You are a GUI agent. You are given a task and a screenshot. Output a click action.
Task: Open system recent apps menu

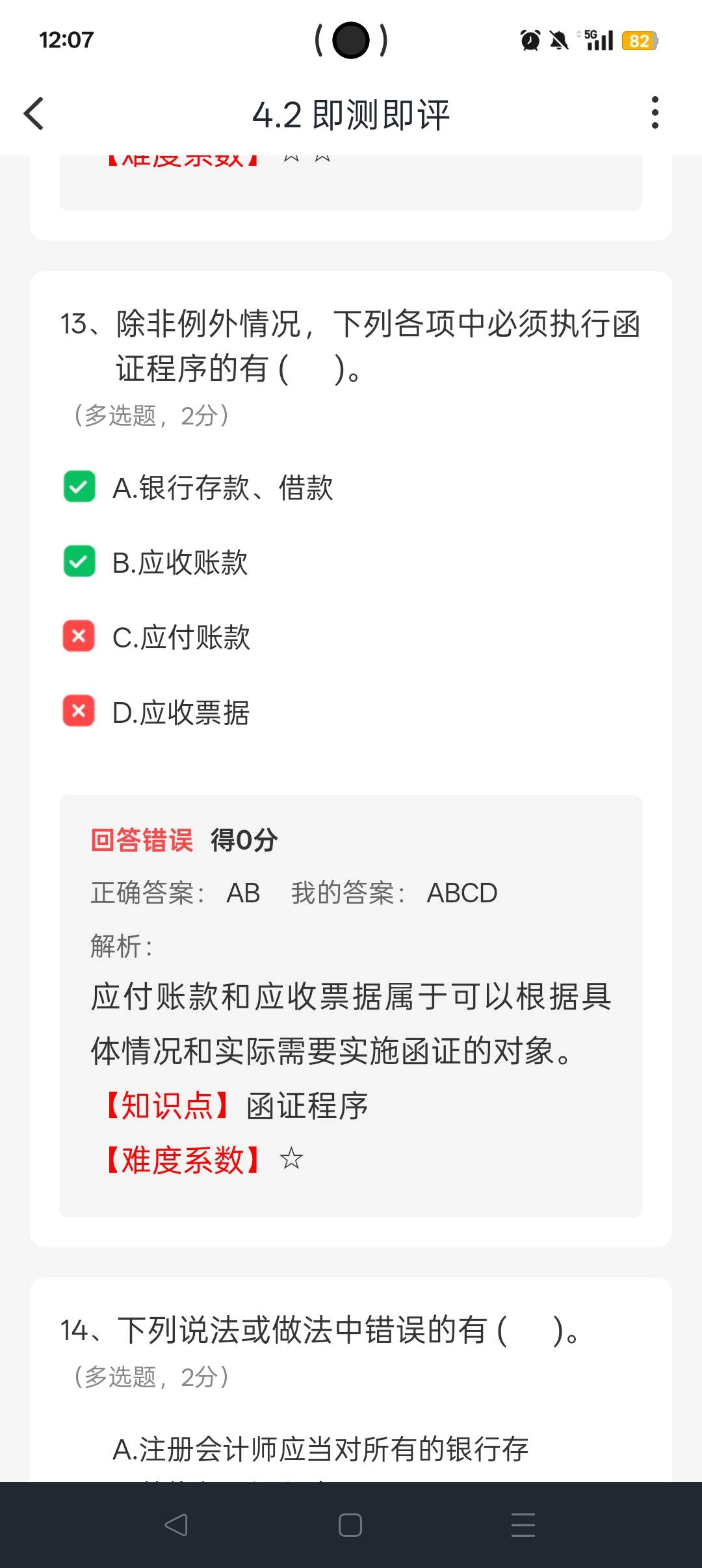[x=523, y=1524]
